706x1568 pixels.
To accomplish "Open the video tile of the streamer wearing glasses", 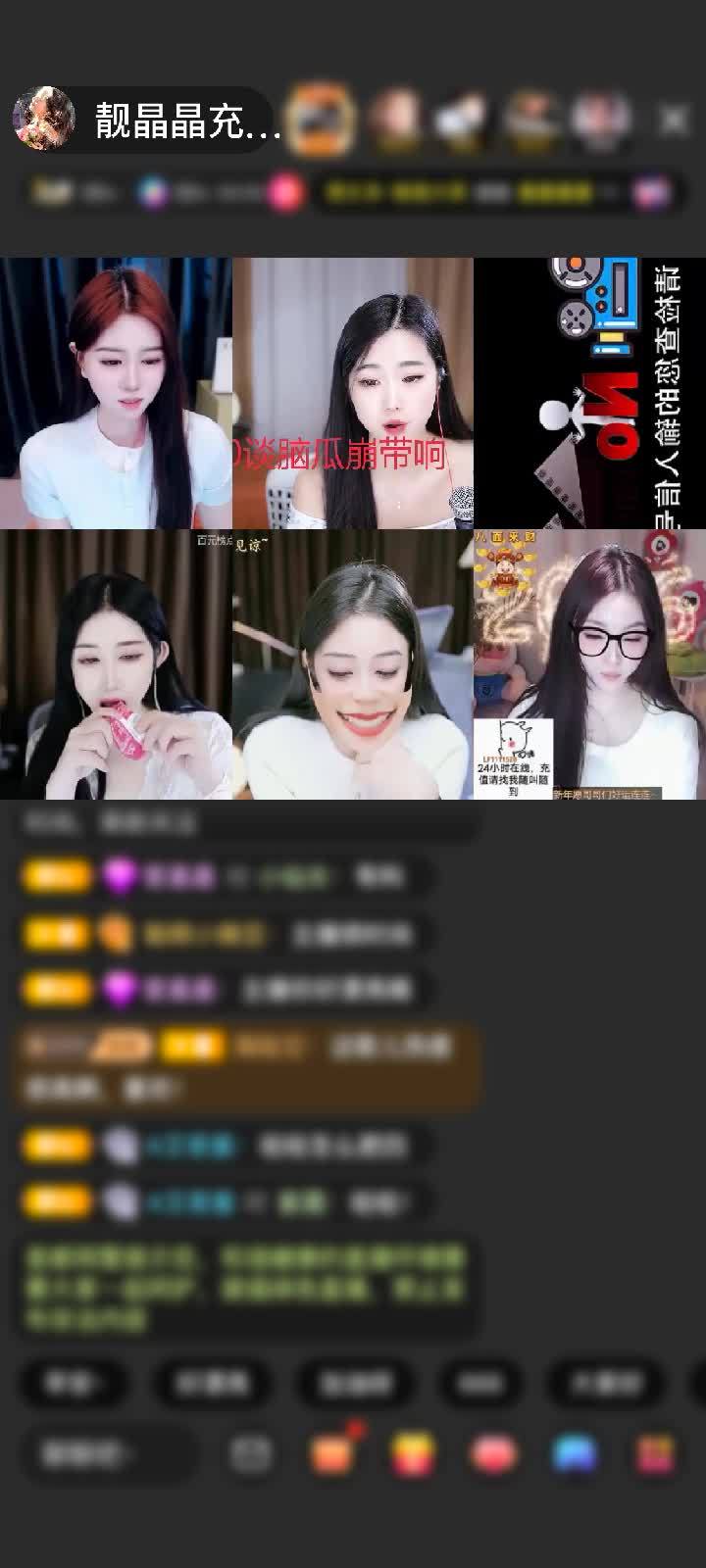I will tap(589, 664).
